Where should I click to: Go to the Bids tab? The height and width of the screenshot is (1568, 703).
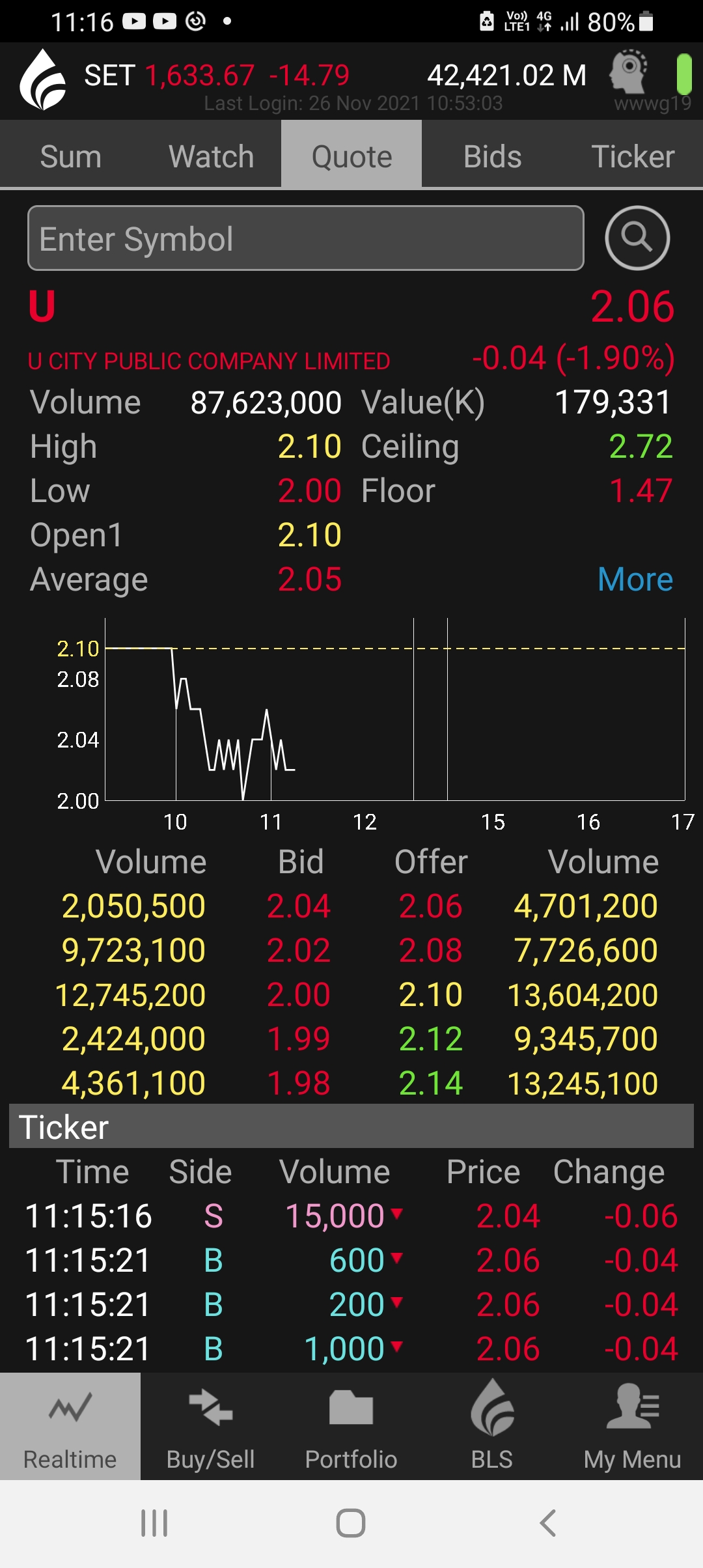(x=492, y=156)
